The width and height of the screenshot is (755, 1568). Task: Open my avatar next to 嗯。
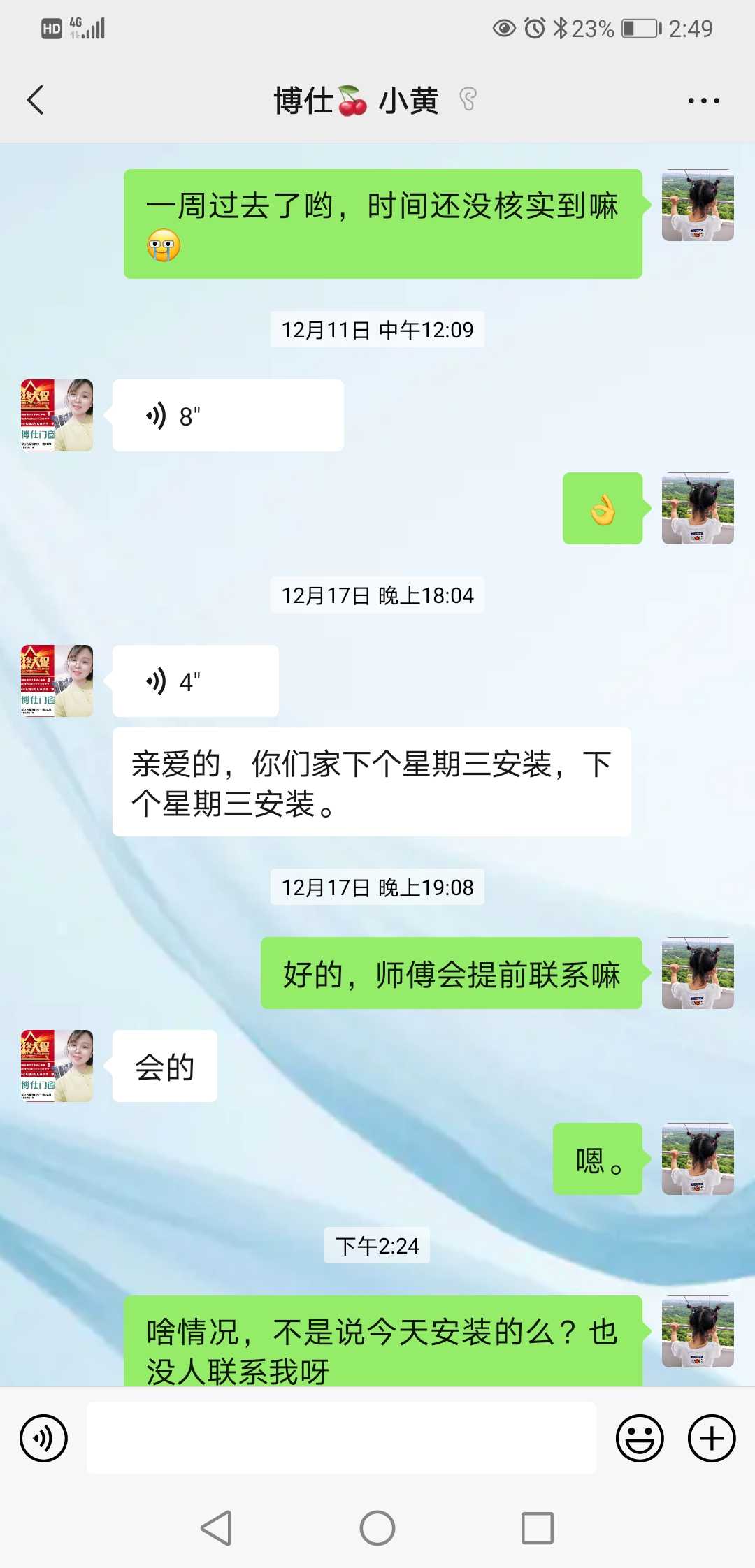tap(698, 1159)
